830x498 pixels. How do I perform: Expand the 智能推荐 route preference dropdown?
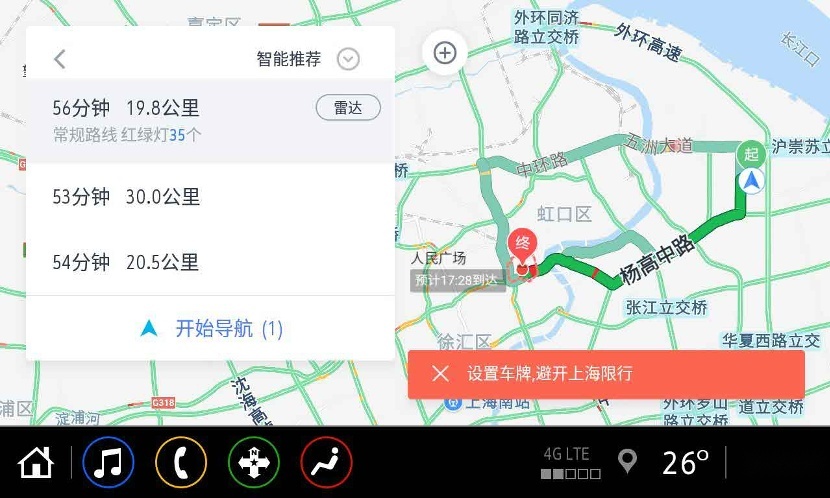coord(347,59)
